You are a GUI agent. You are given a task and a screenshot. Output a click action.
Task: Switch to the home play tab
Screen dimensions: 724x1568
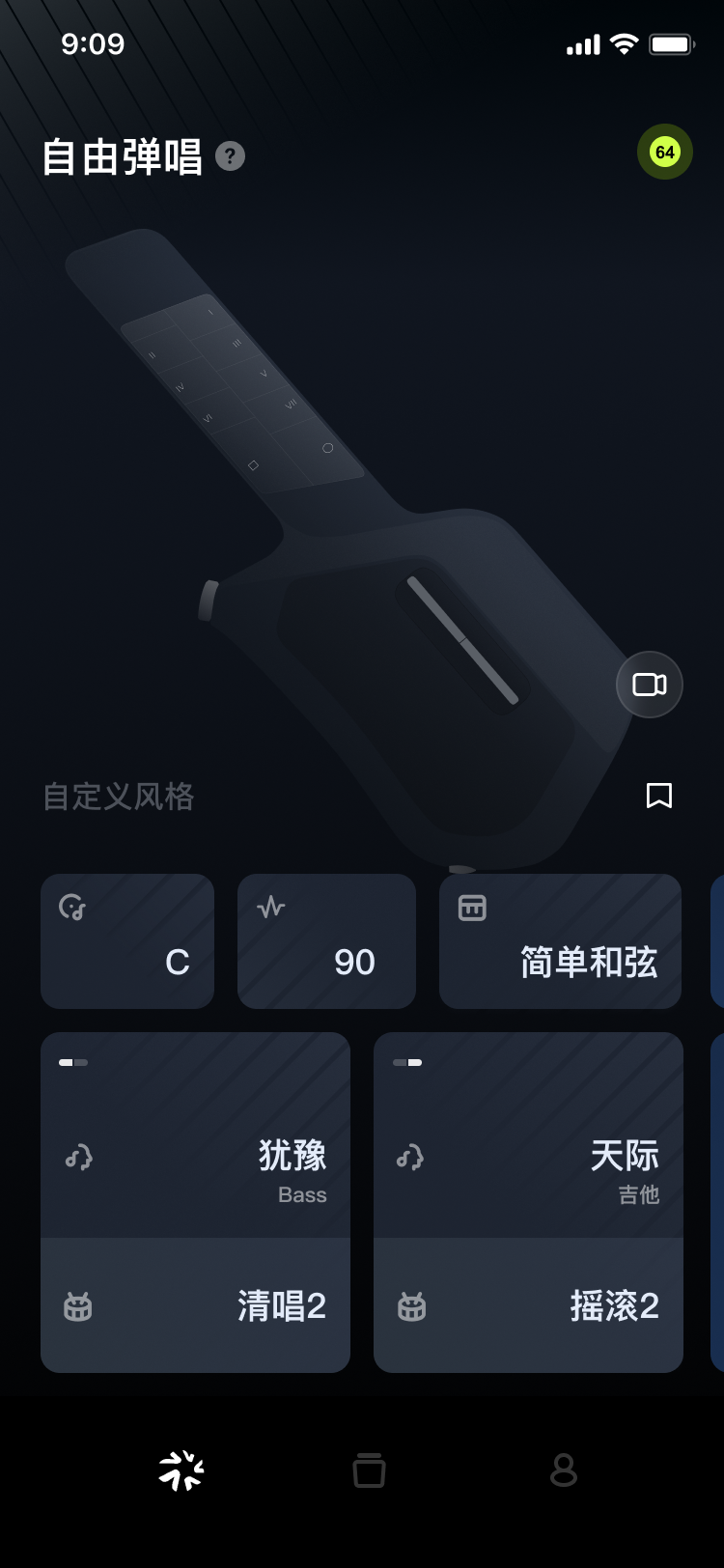click(181, 1470)
